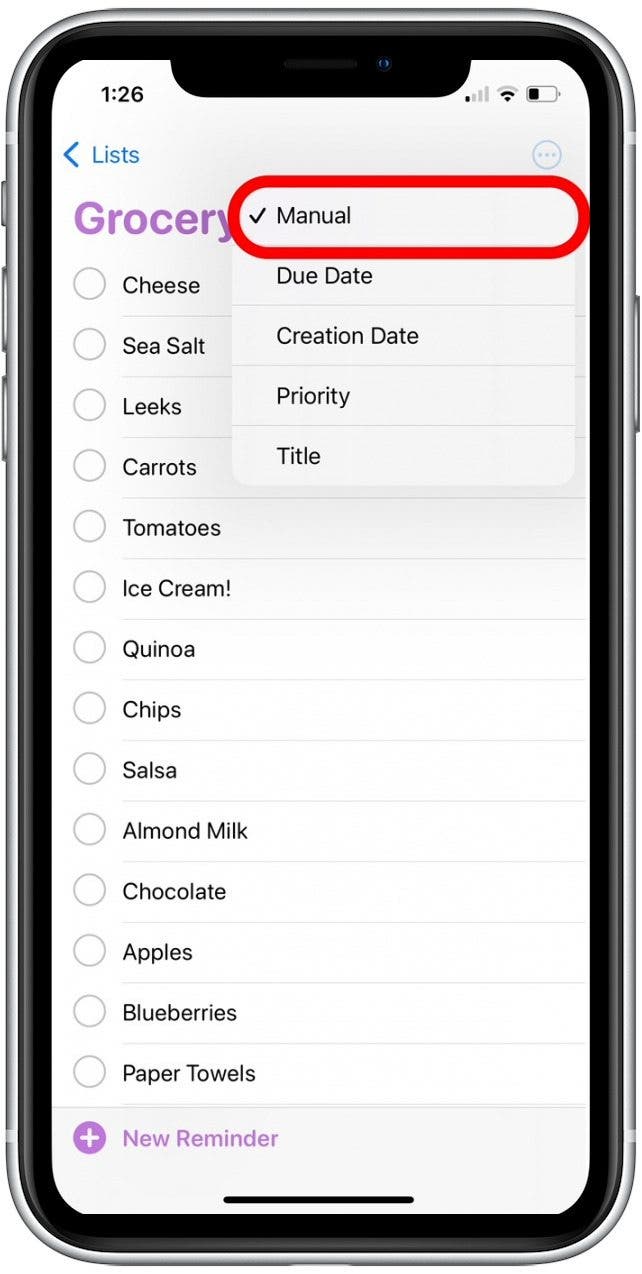
Task: Sort by Creation Date
Action: [x=404, y=336]
